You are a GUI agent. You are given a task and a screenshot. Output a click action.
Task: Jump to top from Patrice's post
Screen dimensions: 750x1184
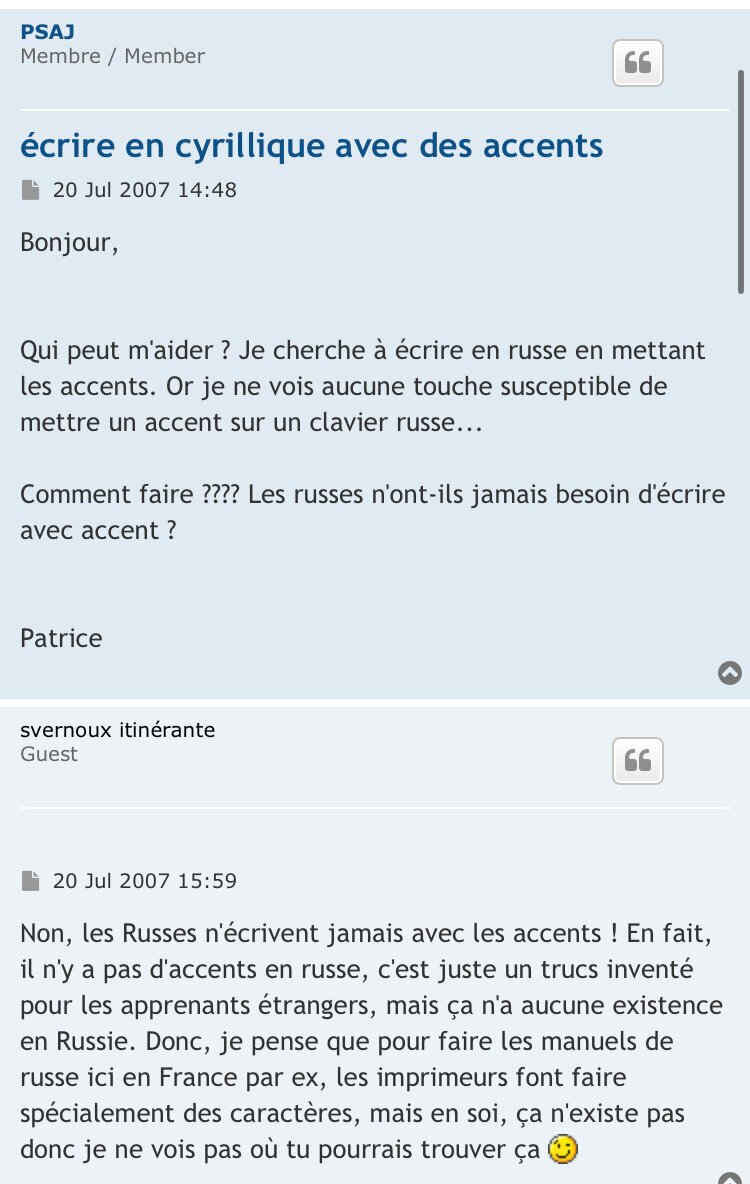coord(730,673)
